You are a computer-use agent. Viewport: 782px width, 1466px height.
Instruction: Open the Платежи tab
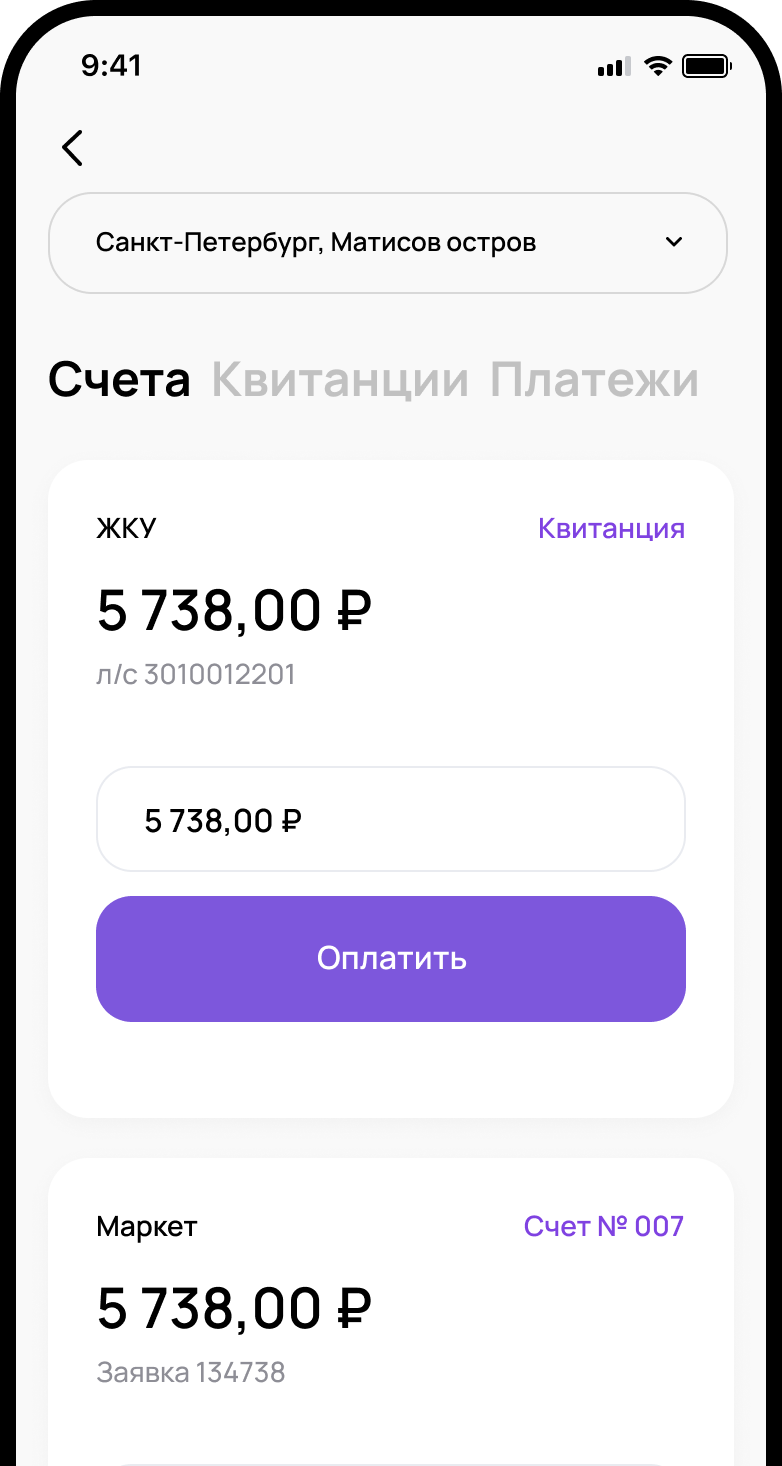[x=594, y=381]
